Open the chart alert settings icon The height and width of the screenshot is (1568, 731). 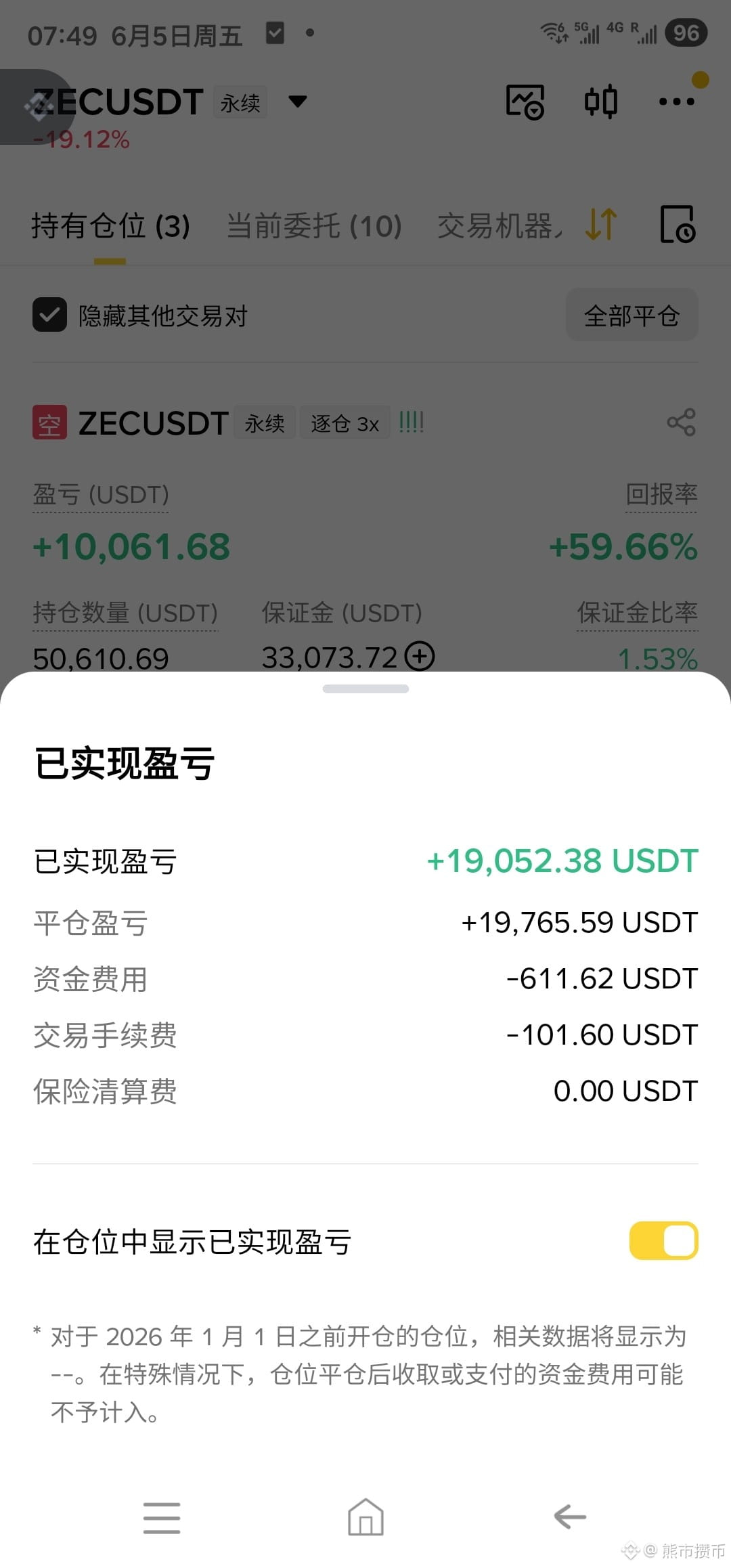[525, 102]
